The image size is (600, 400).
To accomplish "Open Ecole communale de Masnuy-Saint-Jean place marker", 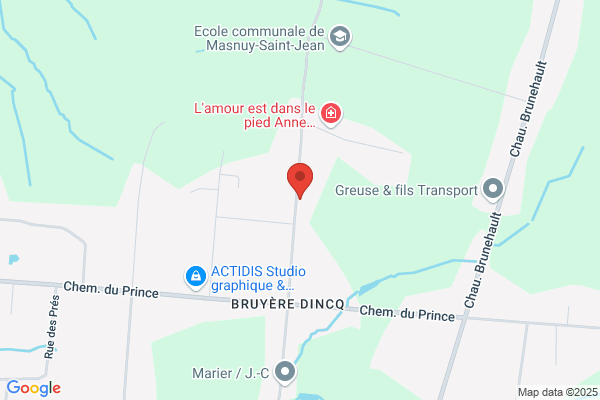I will point(340,37).
